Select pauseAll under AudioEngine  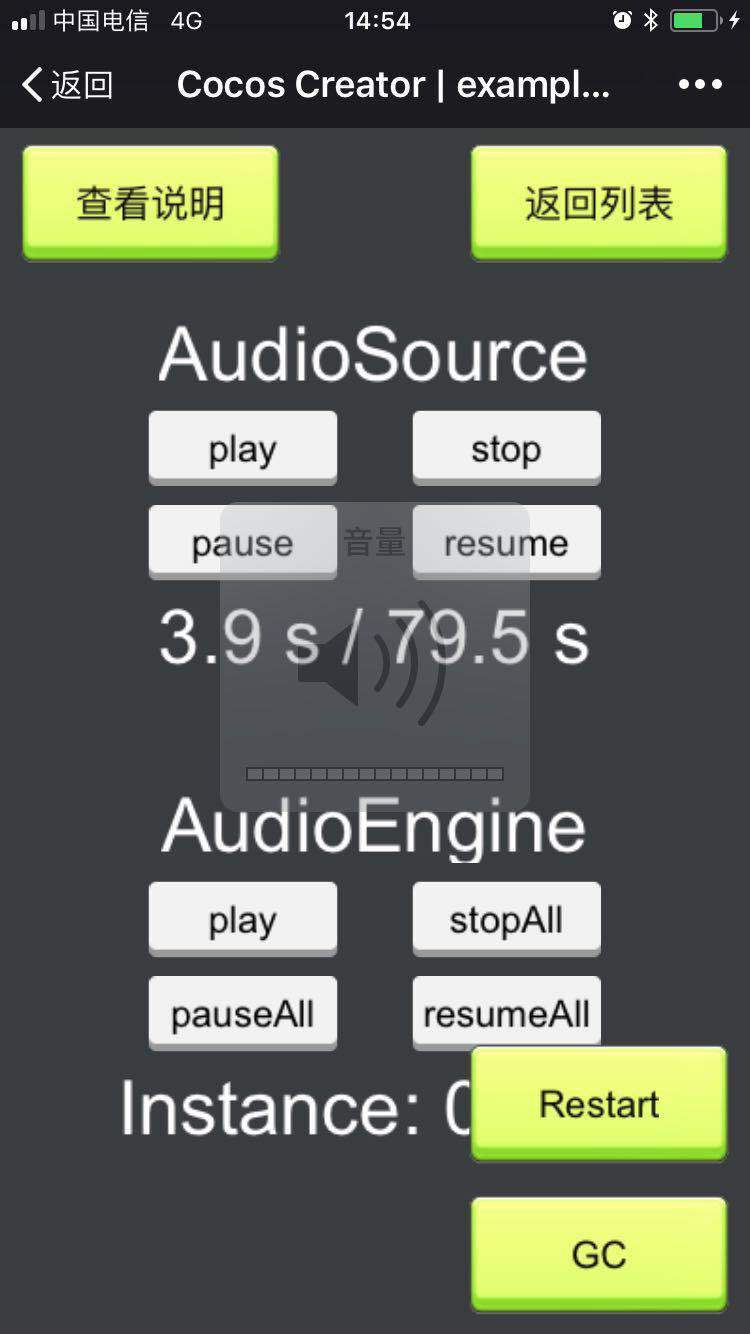pyautogui.click(x=242, y=1013)
